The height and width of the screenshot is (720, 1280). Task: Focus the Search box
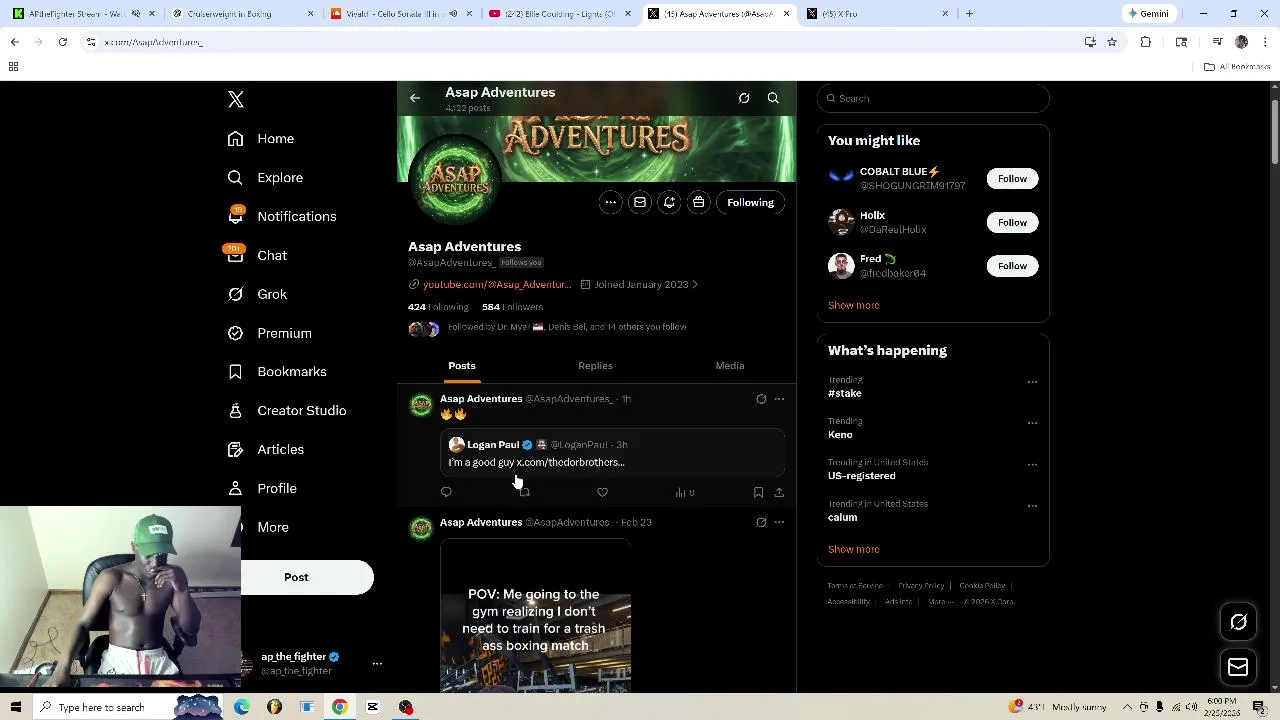[935, 98]
